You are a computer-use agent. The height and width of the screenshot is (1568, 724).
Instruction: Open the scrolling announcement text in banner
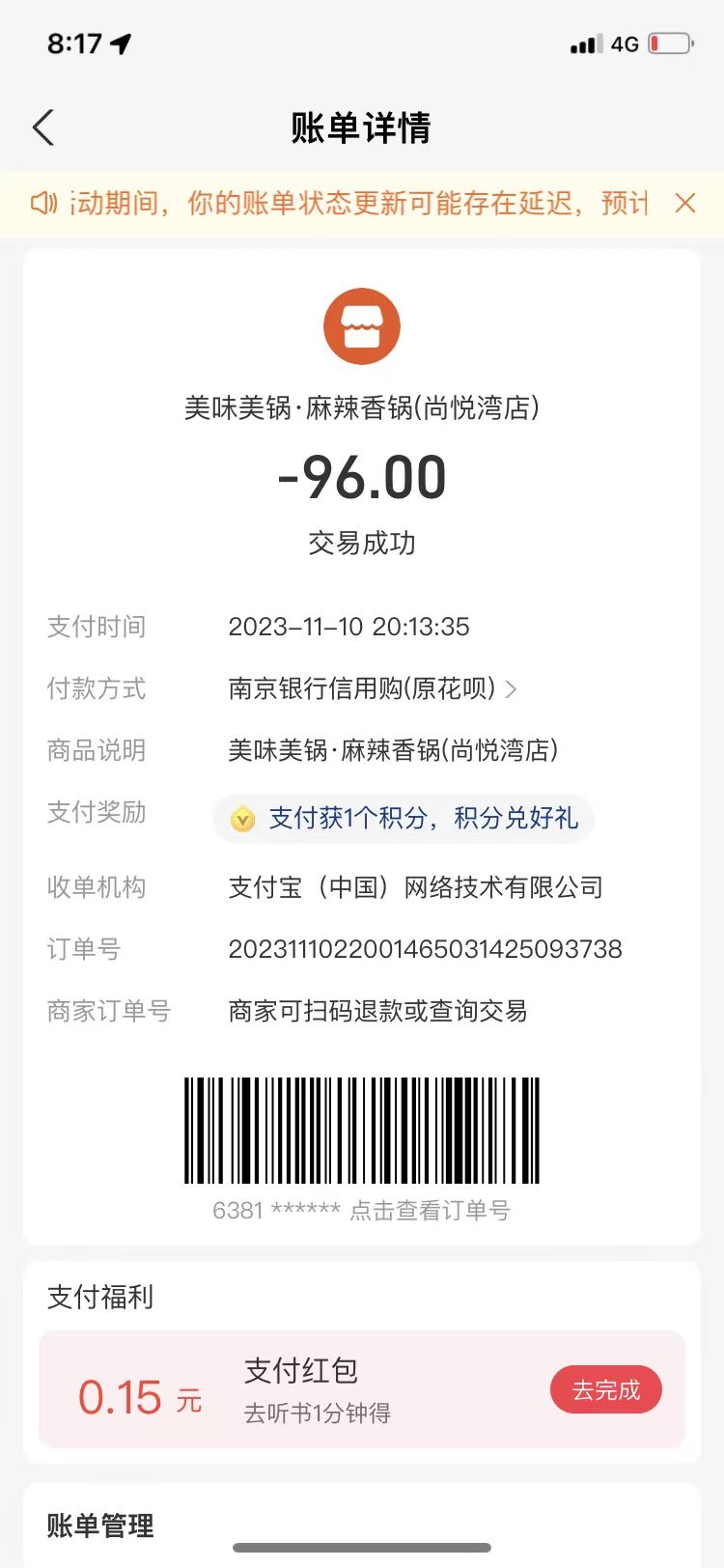tap(358, 203)
